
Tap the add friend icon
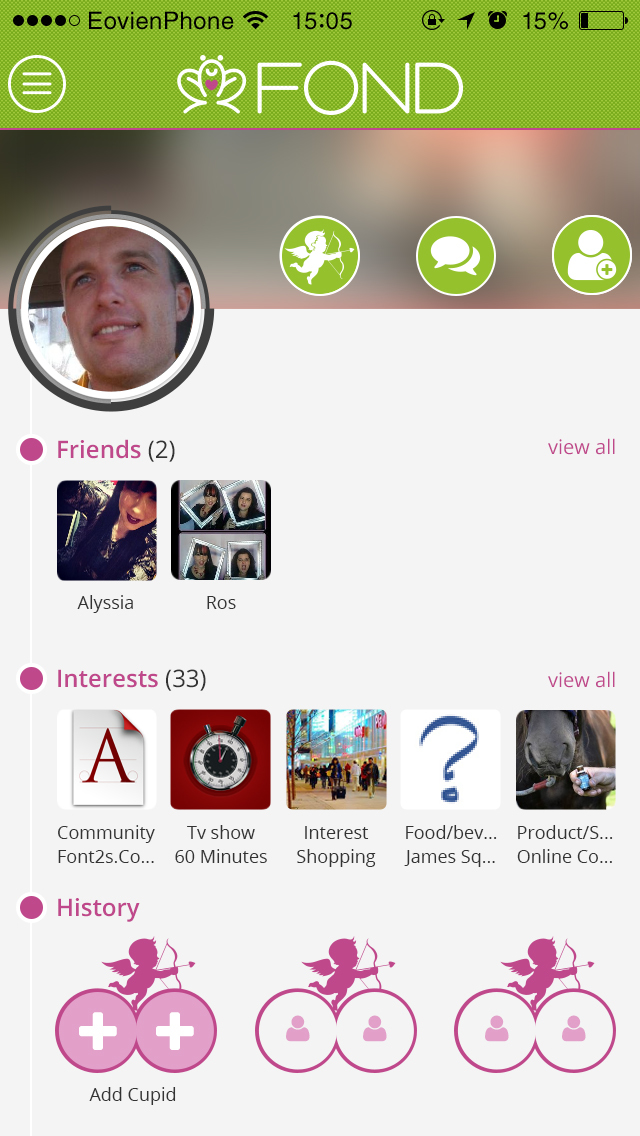coord(592,256)
